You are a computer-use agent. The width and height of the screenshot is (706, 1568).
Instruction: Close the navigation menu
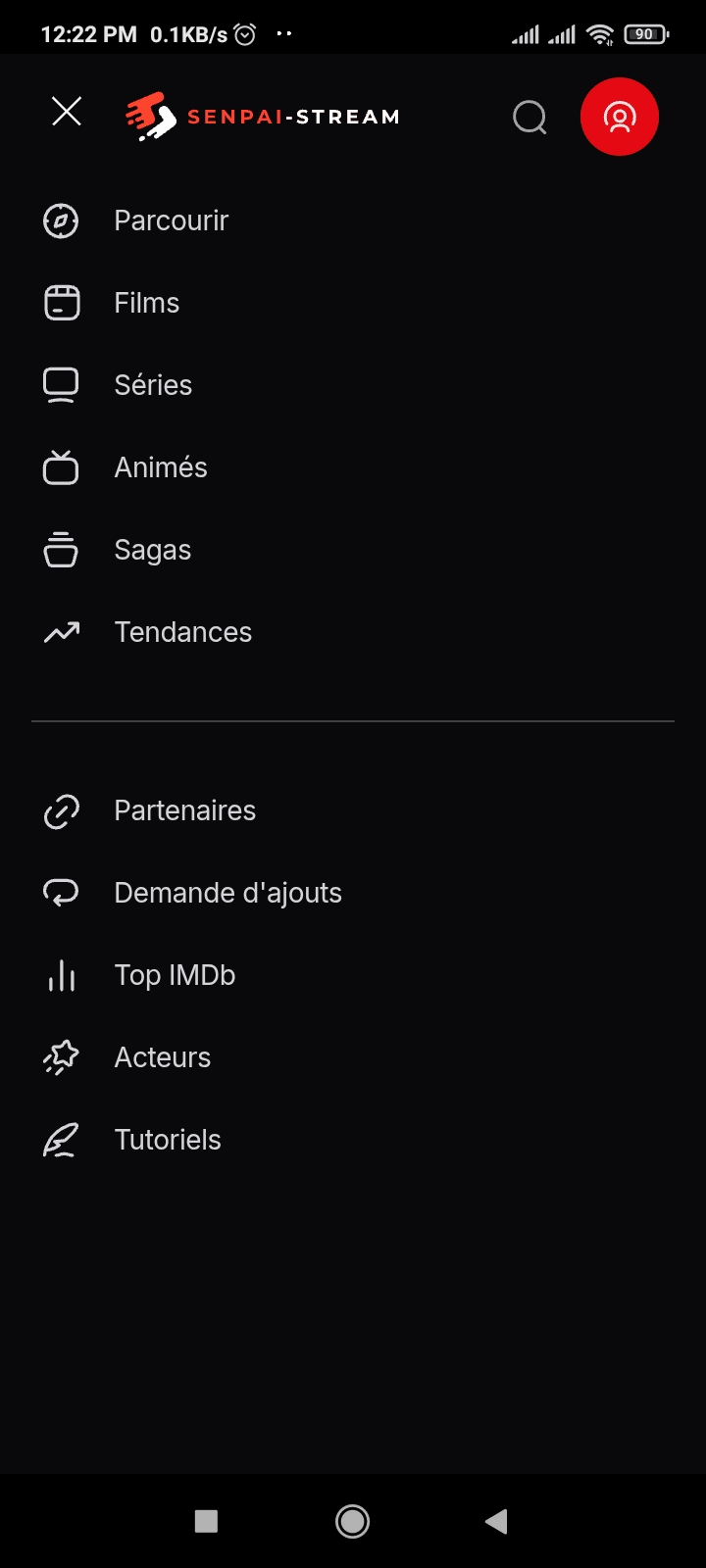(x=67, y=112)
